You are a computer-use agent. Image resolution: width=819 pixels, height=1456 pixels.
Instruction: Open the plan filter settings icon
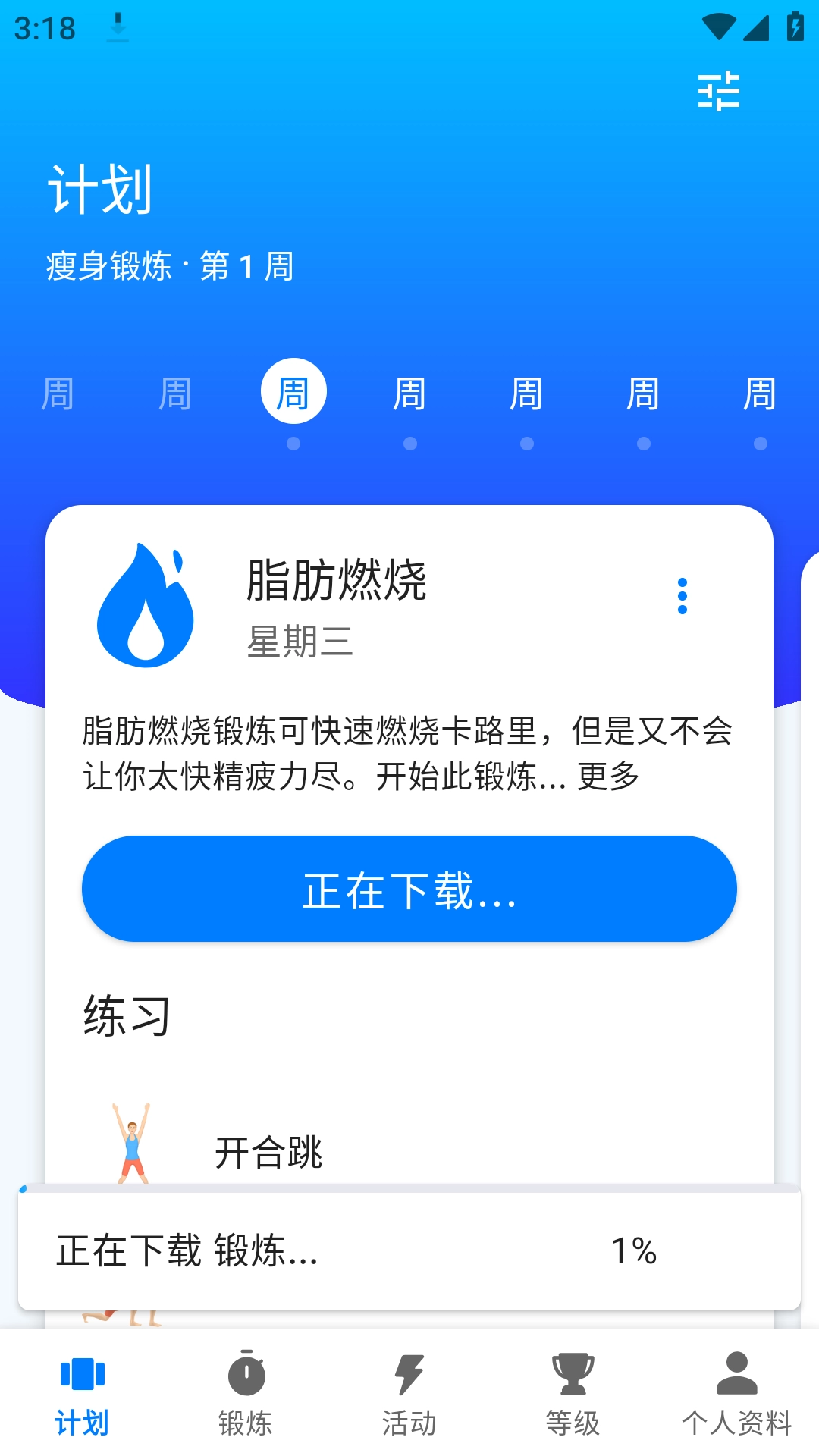click(719, 93)
